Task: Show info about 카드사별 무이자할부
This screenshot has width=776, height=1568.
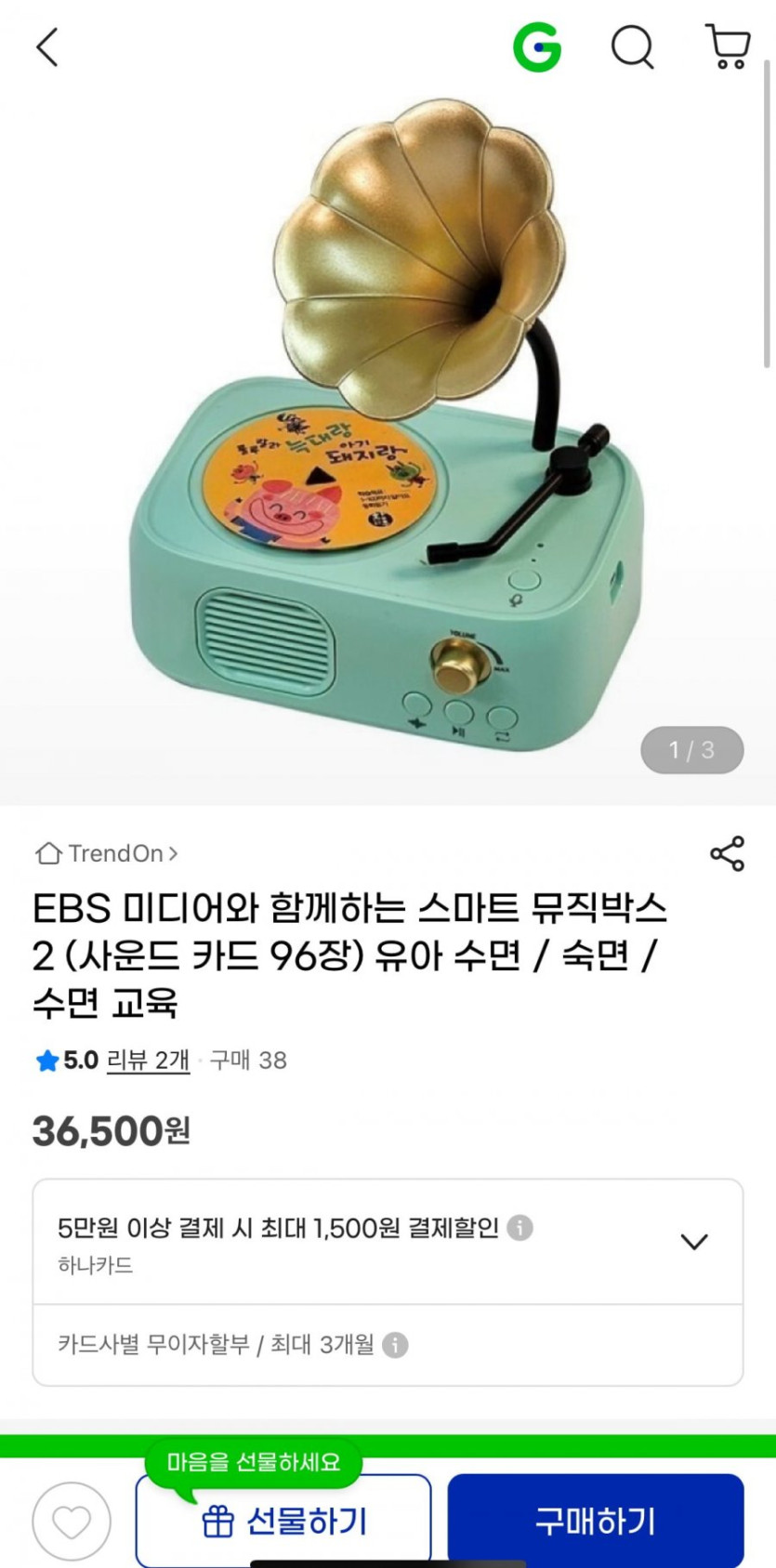Action: point(395,1345)
